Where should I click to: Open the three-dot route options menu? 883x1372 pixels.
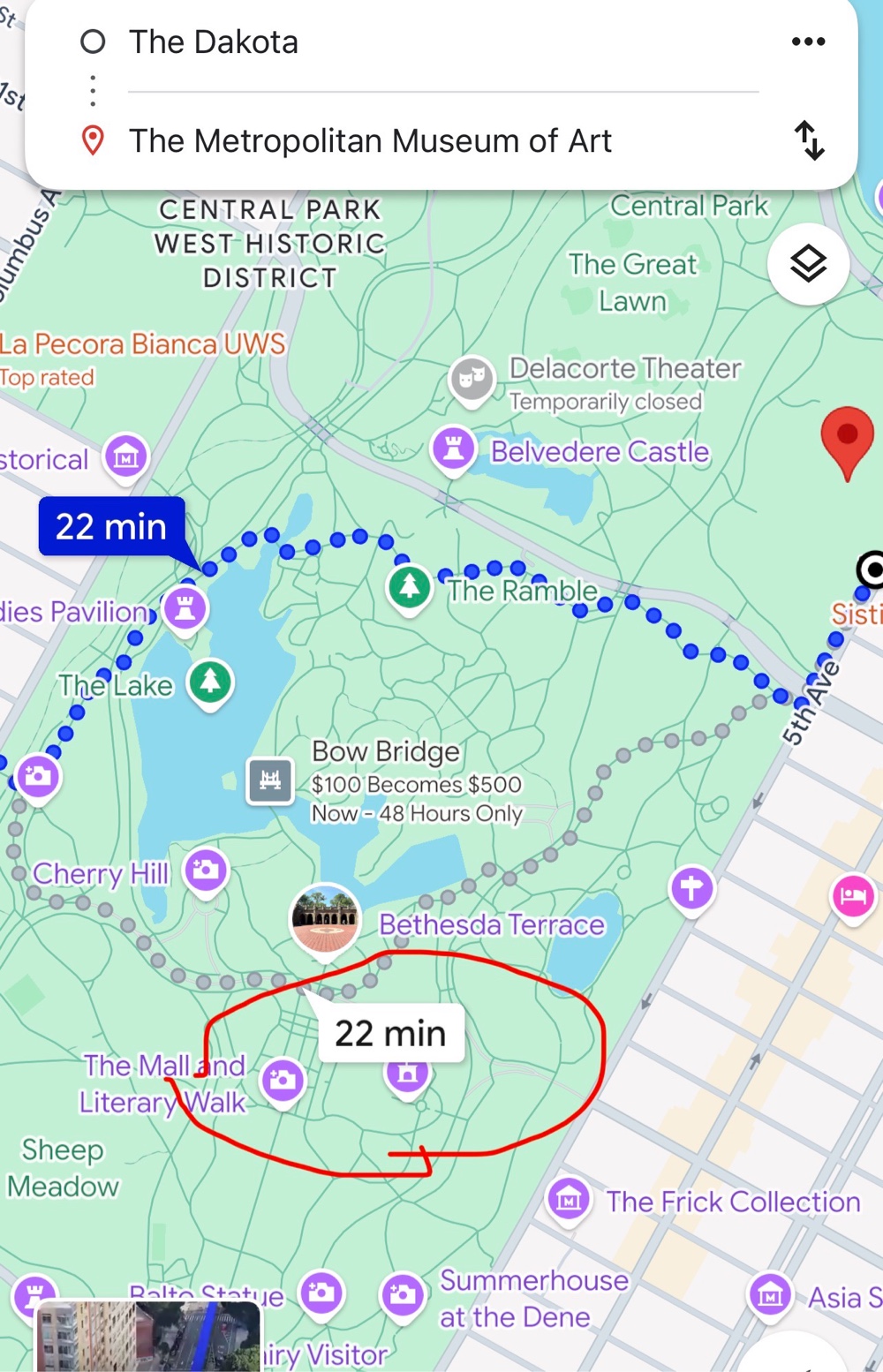(808, 41)
